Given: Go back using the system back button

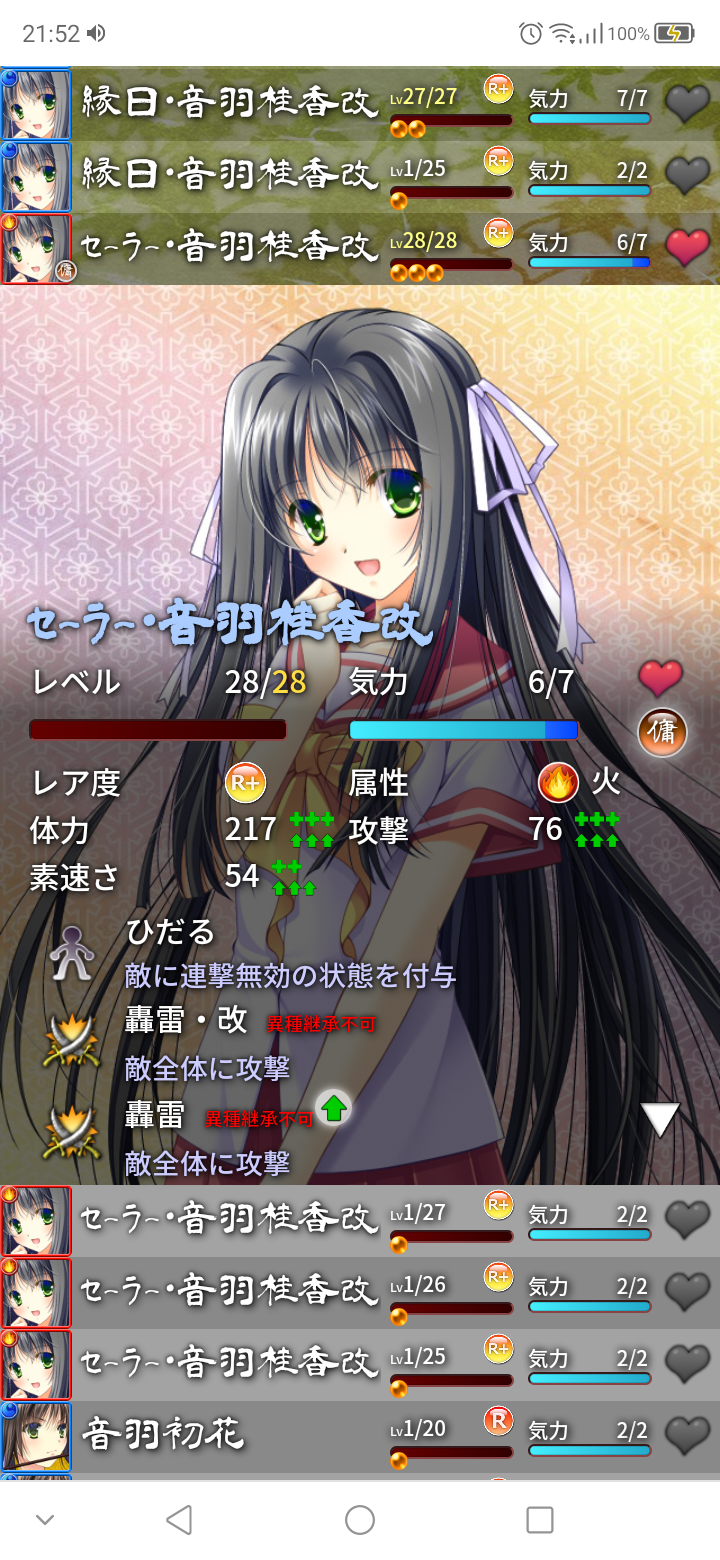Looking at the screenshot, I should [x=179, y=1520].
